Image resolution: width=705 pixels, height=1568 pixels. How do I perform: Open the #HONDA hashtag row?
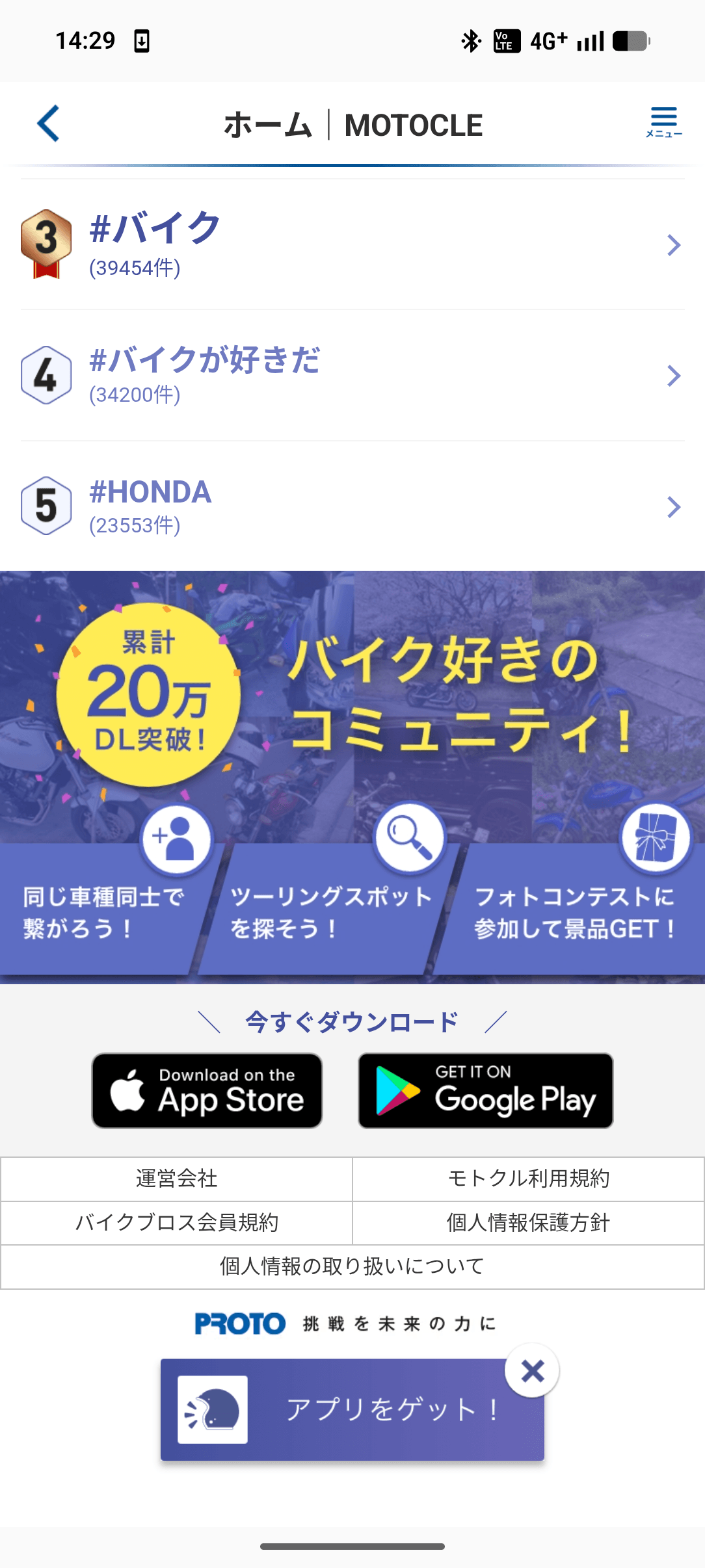click(x=351, y=506)
